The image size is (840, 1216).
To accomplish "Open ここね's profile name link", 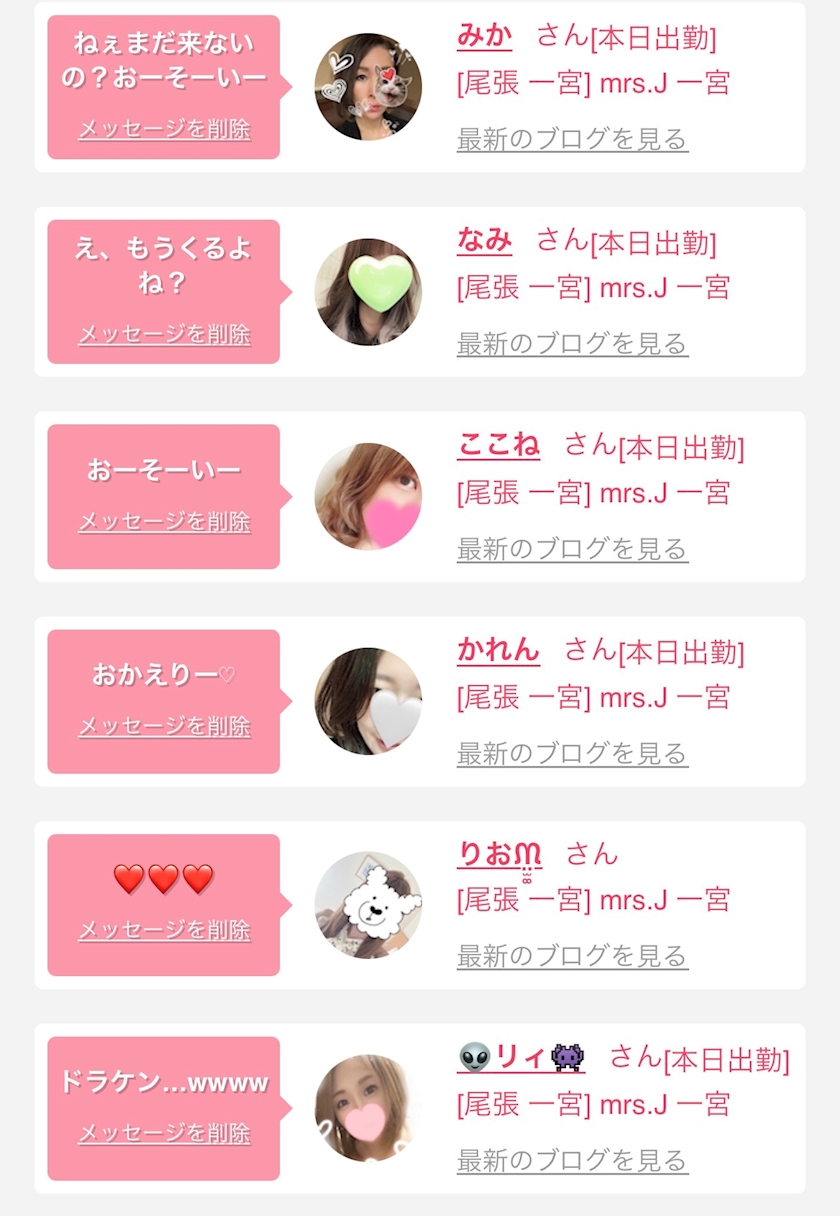I will [x=498, y=445].
